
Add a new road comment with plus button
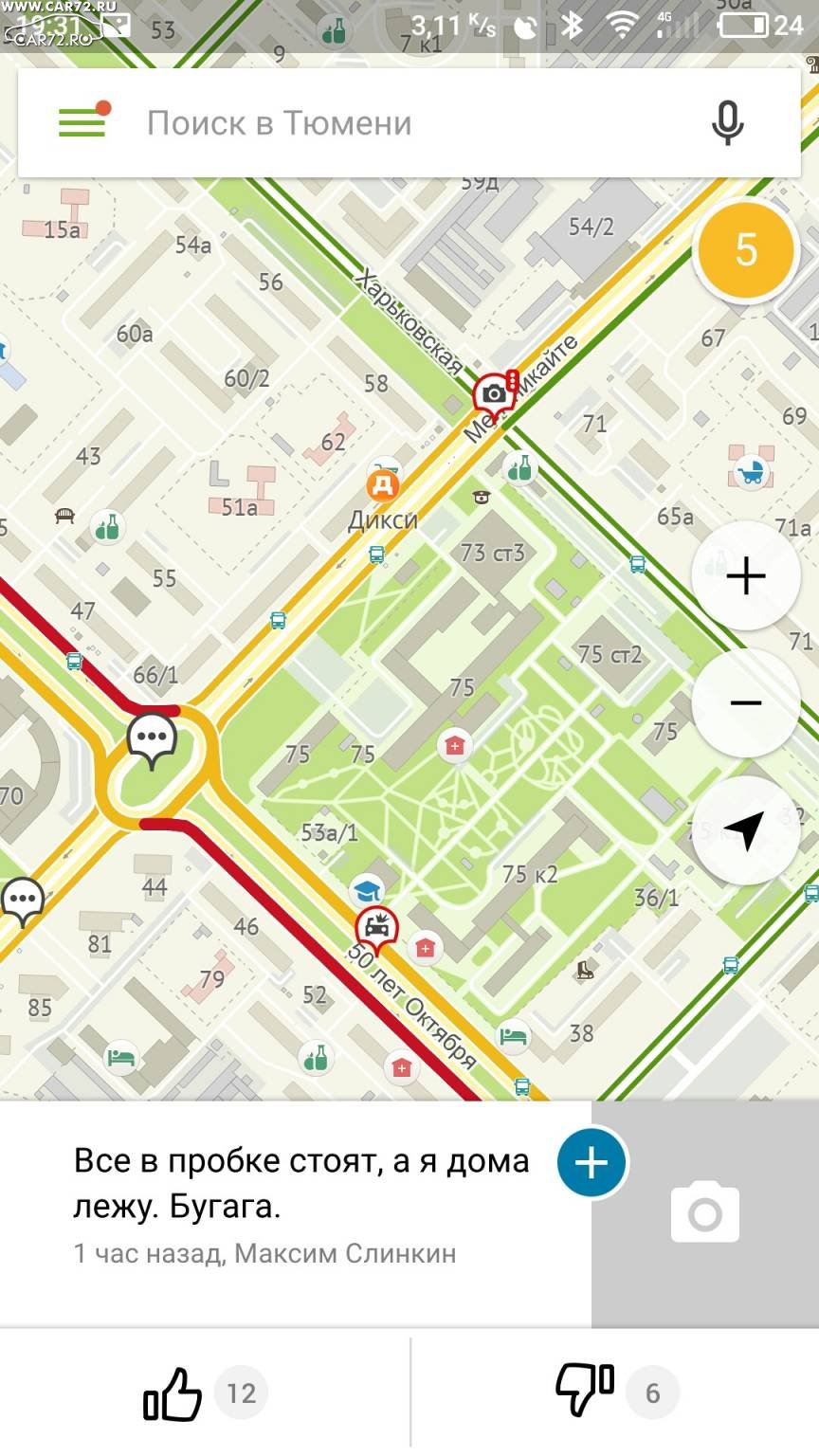pyautogui.click(x=591, y=1162)
